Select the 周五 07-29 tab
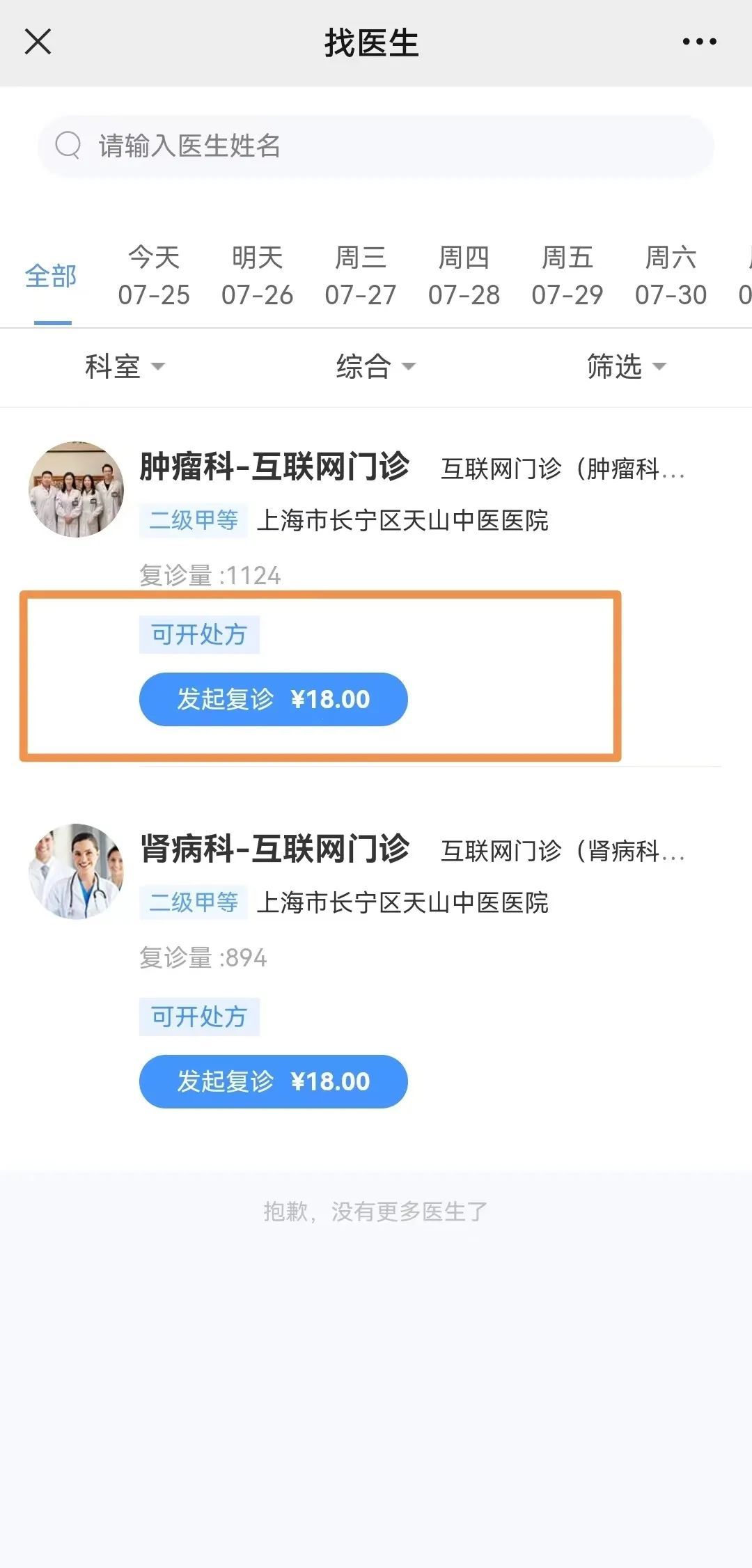 click(567, 276)
